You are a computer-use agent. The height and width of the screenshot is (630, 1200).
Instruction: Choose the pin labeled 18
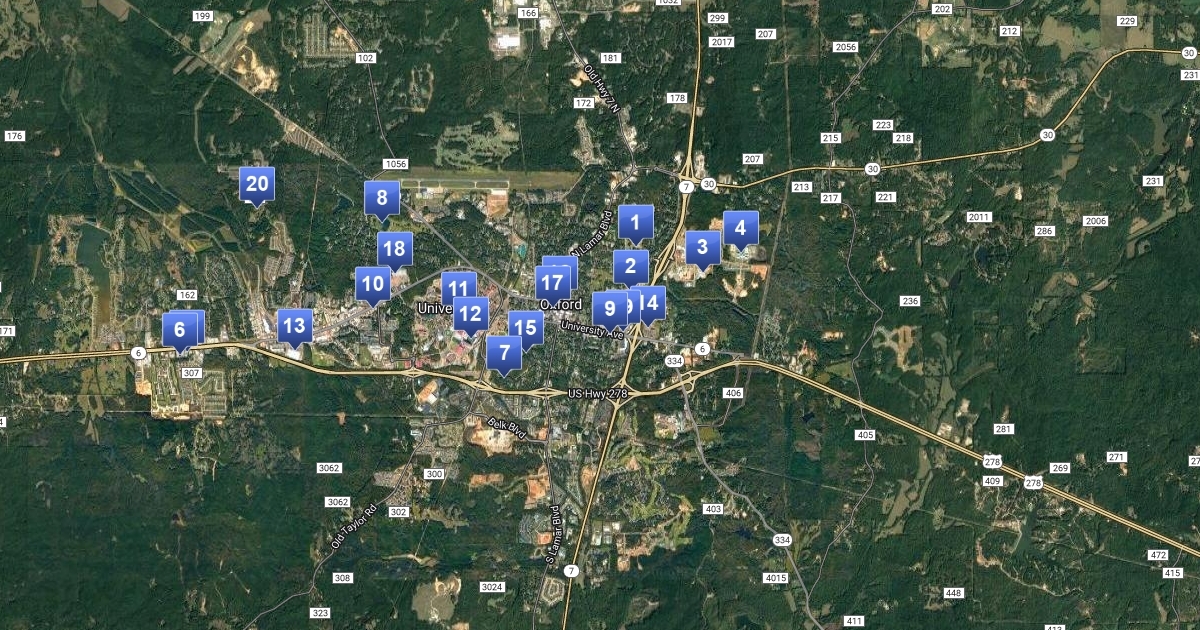[394, 249]
